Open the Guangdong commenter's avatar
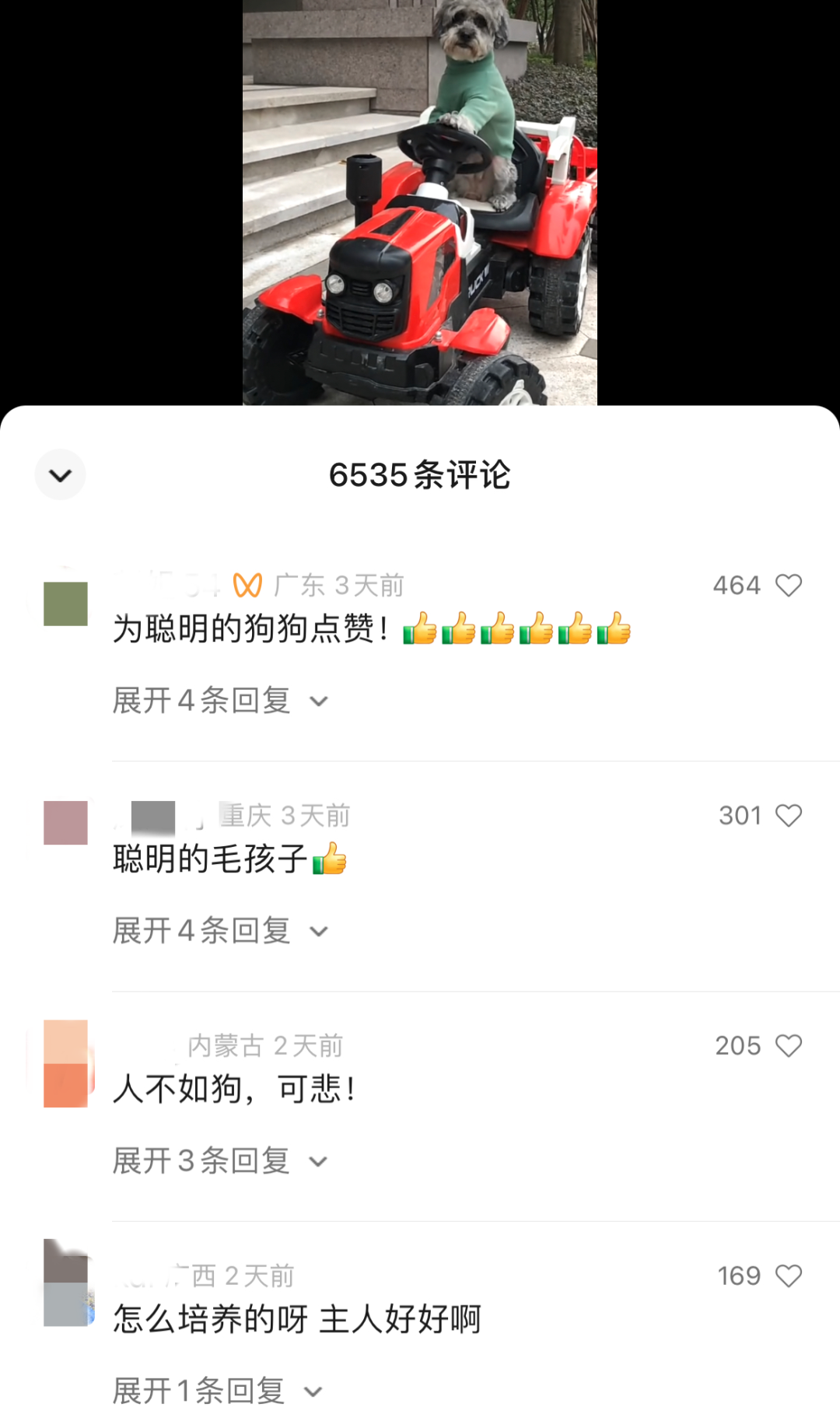Viewport: 840px width, 1414px height. click(65, 604)
